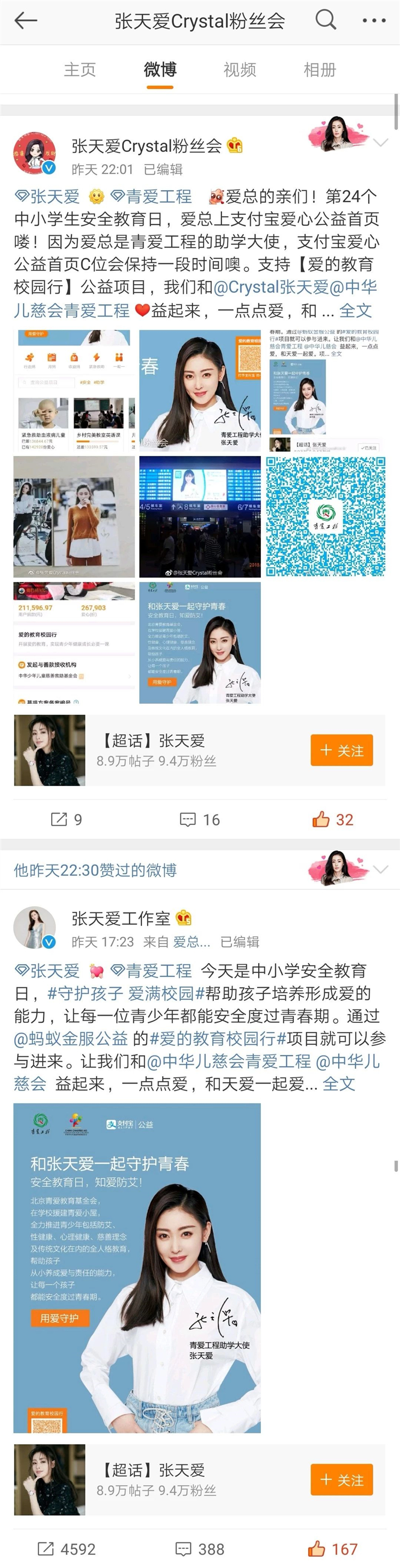Viewport: 400px width, 1568px height.
Task: Open the three-dot overflow menu
Action: tap(373, 21)
